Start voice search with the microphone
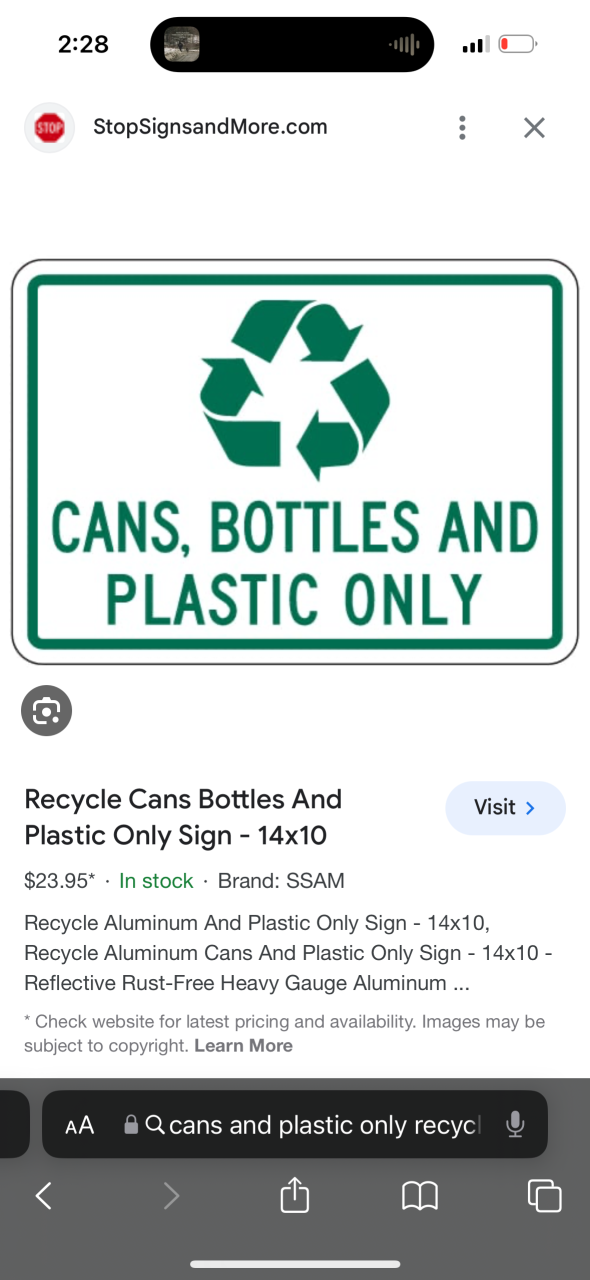This screenshot has height=1280, width=590. [x=515, y=1125]
